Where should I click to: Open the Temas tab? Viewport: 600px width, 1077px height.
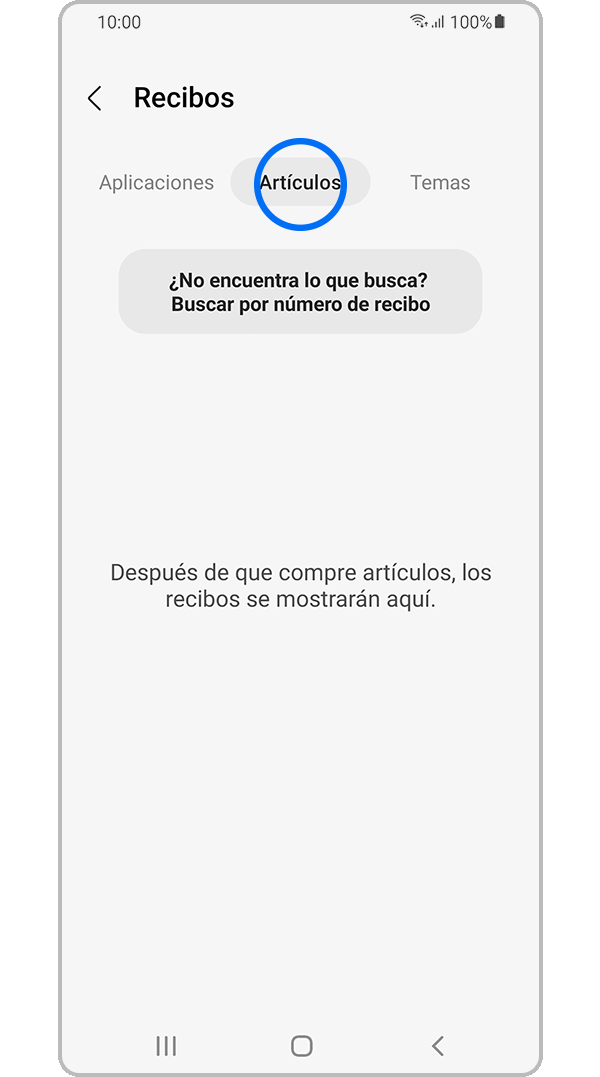440,183
